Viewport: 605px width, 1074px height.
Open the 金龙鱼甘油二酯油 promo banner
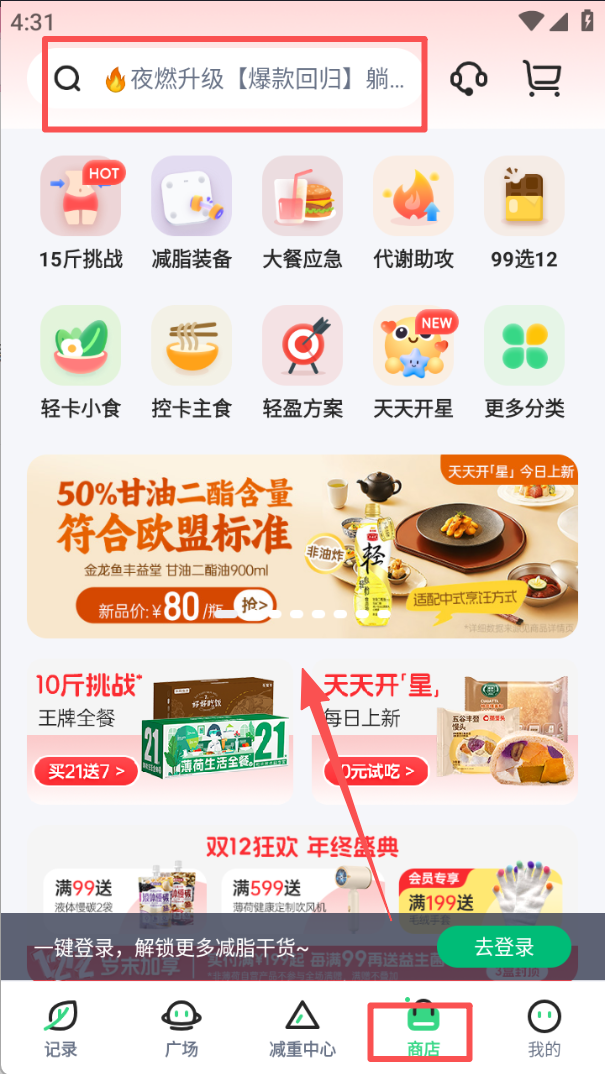pos(302,546)
